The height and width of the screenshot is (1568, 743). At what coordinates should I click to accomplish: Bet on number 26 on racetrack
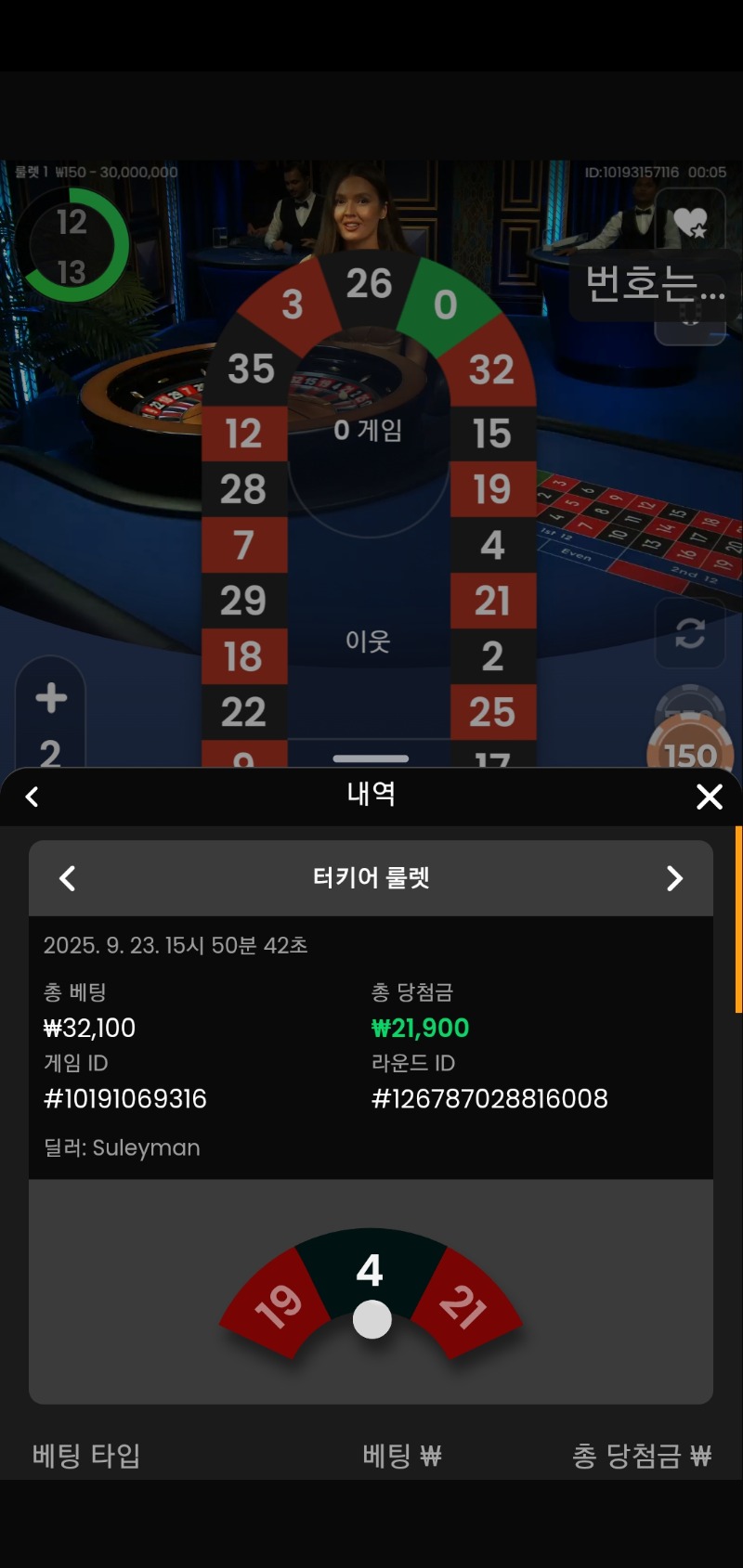pyautogui.click(x=369, y=283)
